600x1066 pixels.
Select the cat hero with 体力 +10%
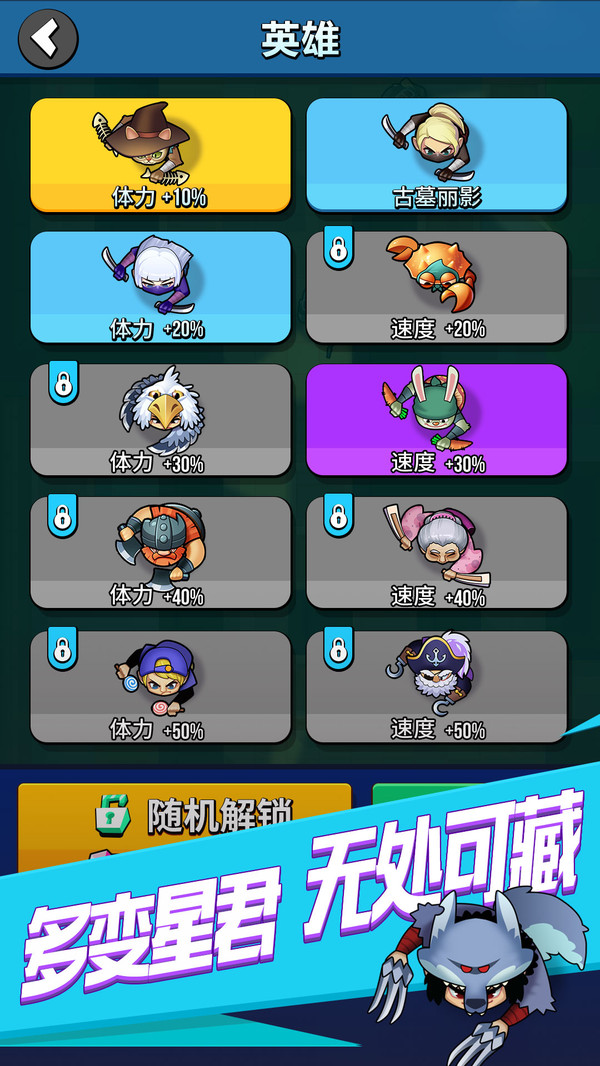click(160, 155)
